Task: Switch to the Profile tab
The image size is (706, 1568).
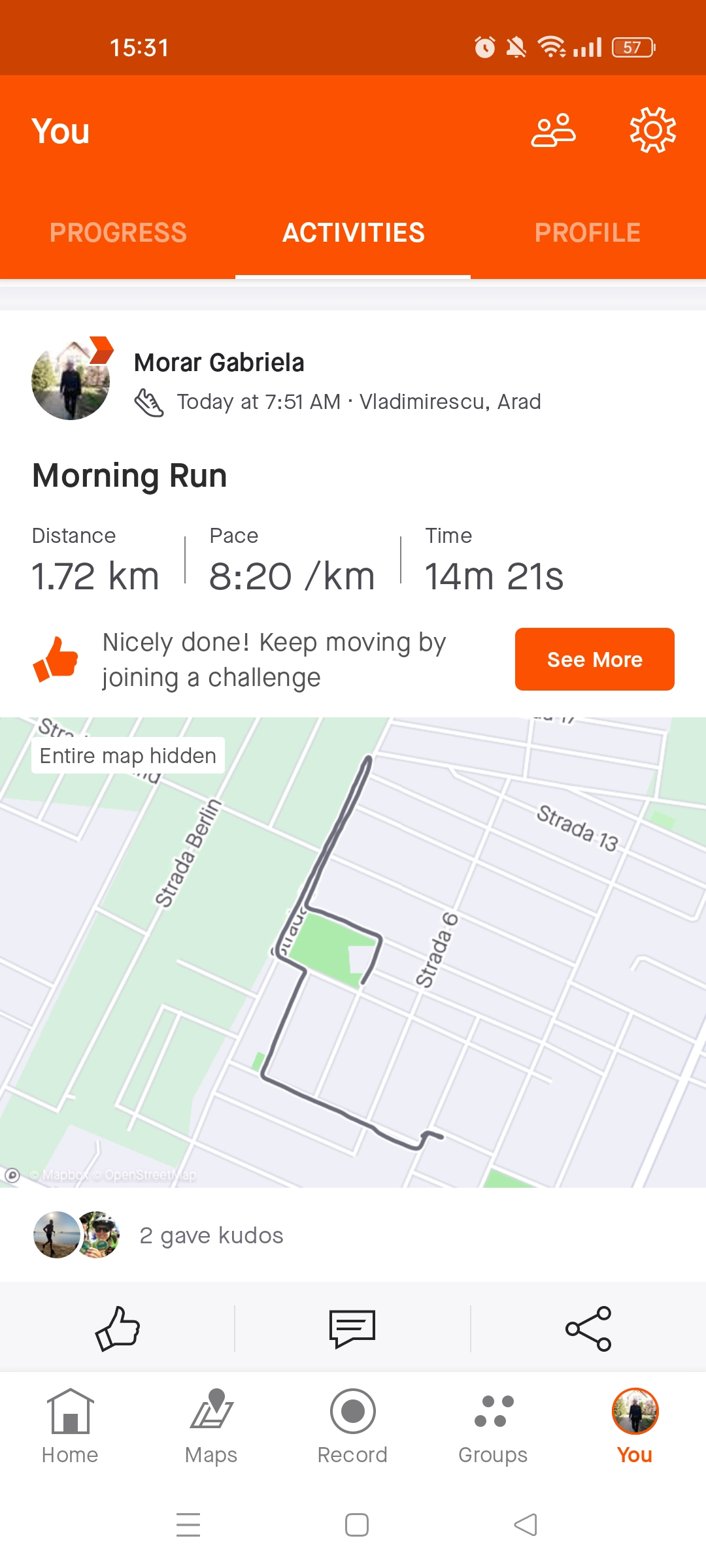Action: tap(587, 233)
